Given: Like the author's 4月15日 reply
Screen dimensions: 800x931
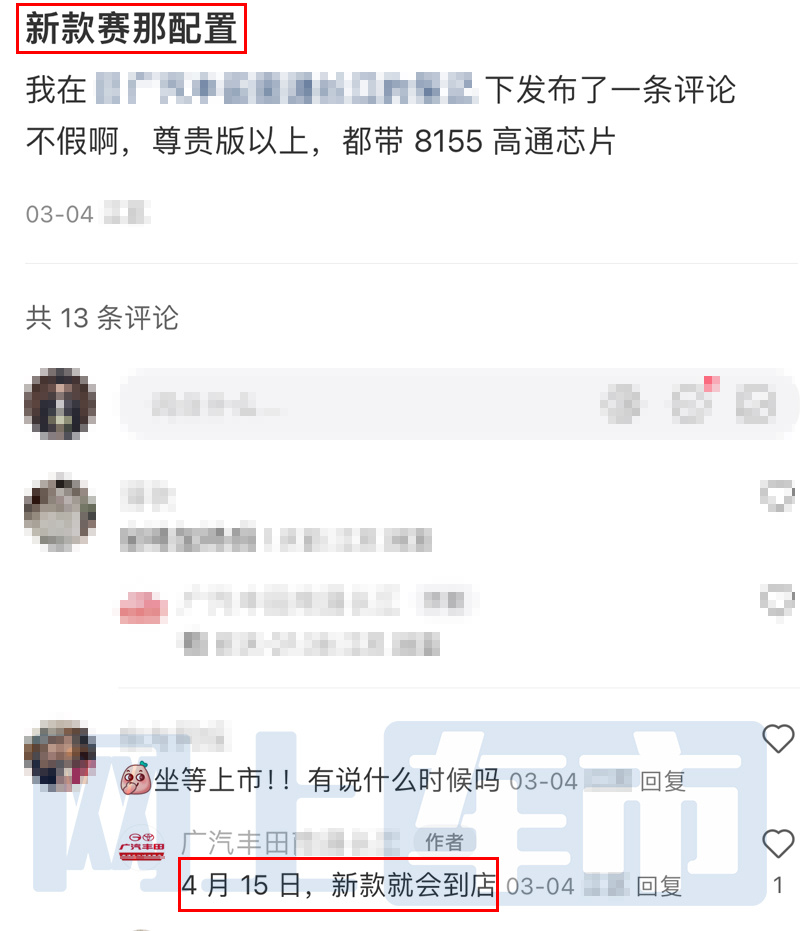Looking at the screenshot, I should click(x=778, y=844).
